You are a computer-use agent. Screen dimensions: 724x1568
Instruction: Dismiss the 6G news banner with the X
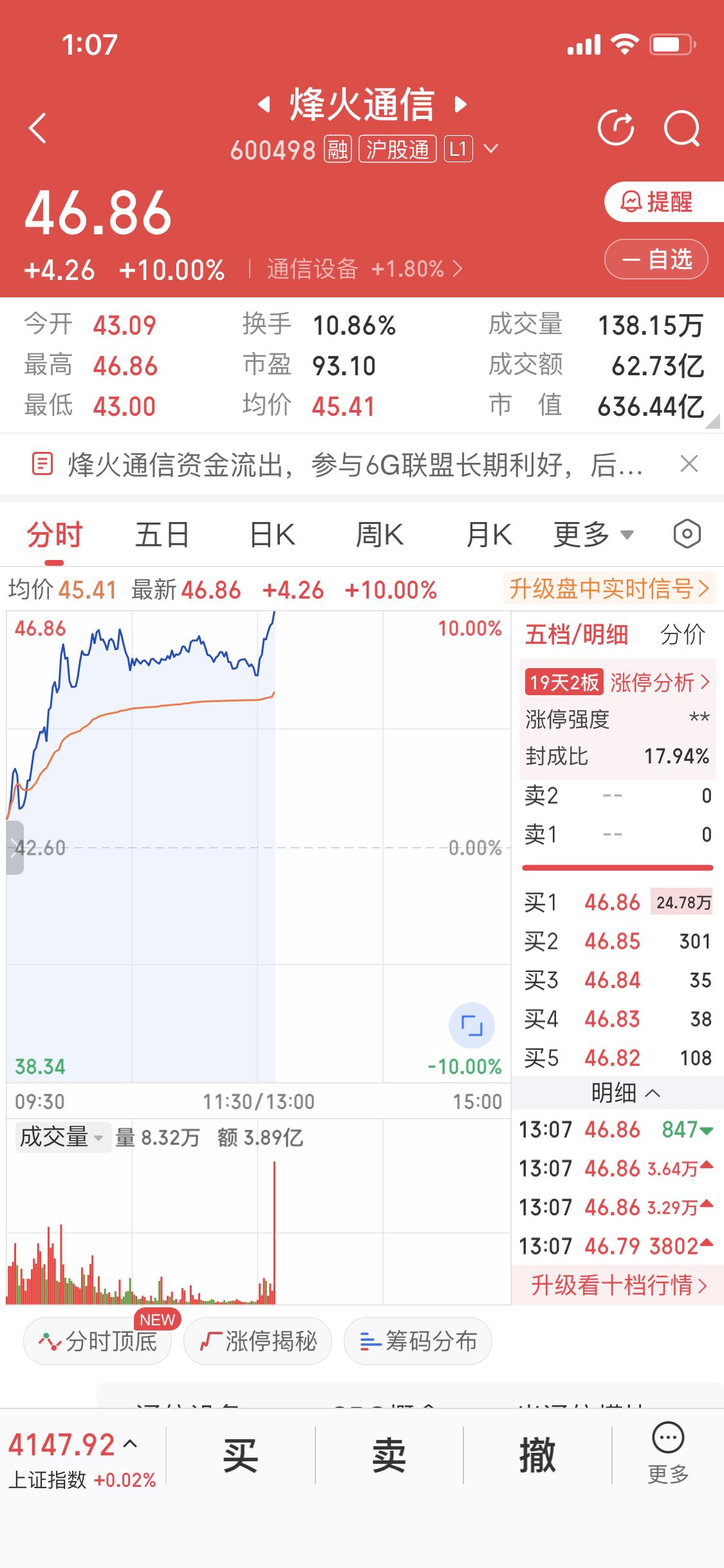pyautogui.click(x=688, y=463)
